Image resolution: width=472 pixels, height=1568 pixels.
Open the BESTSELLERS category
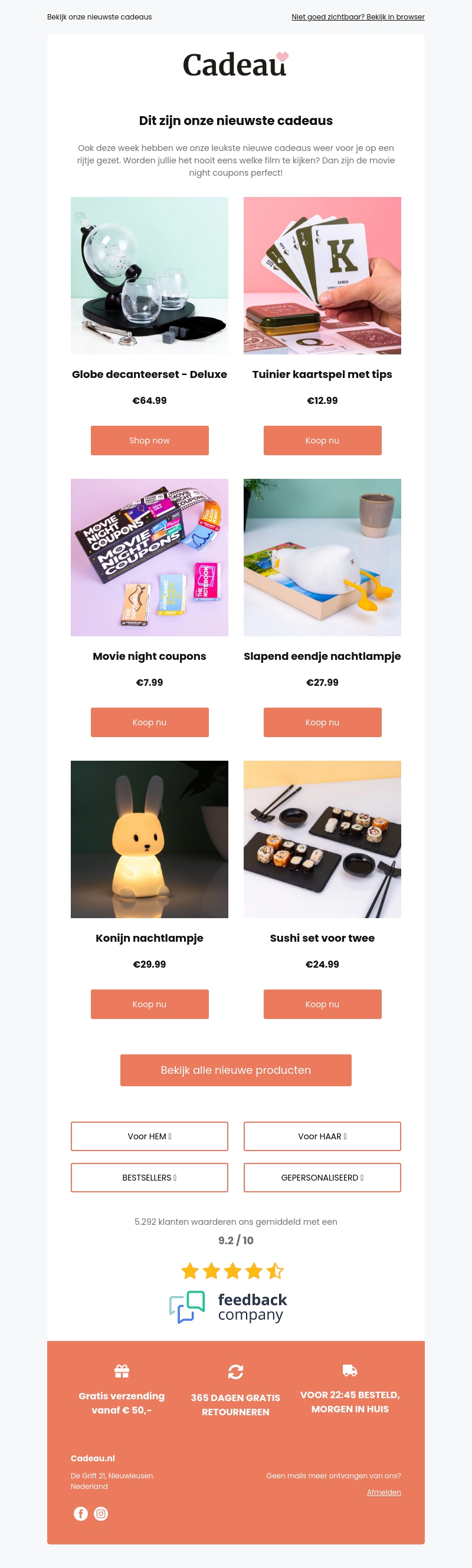click(x=149, y=1177)
